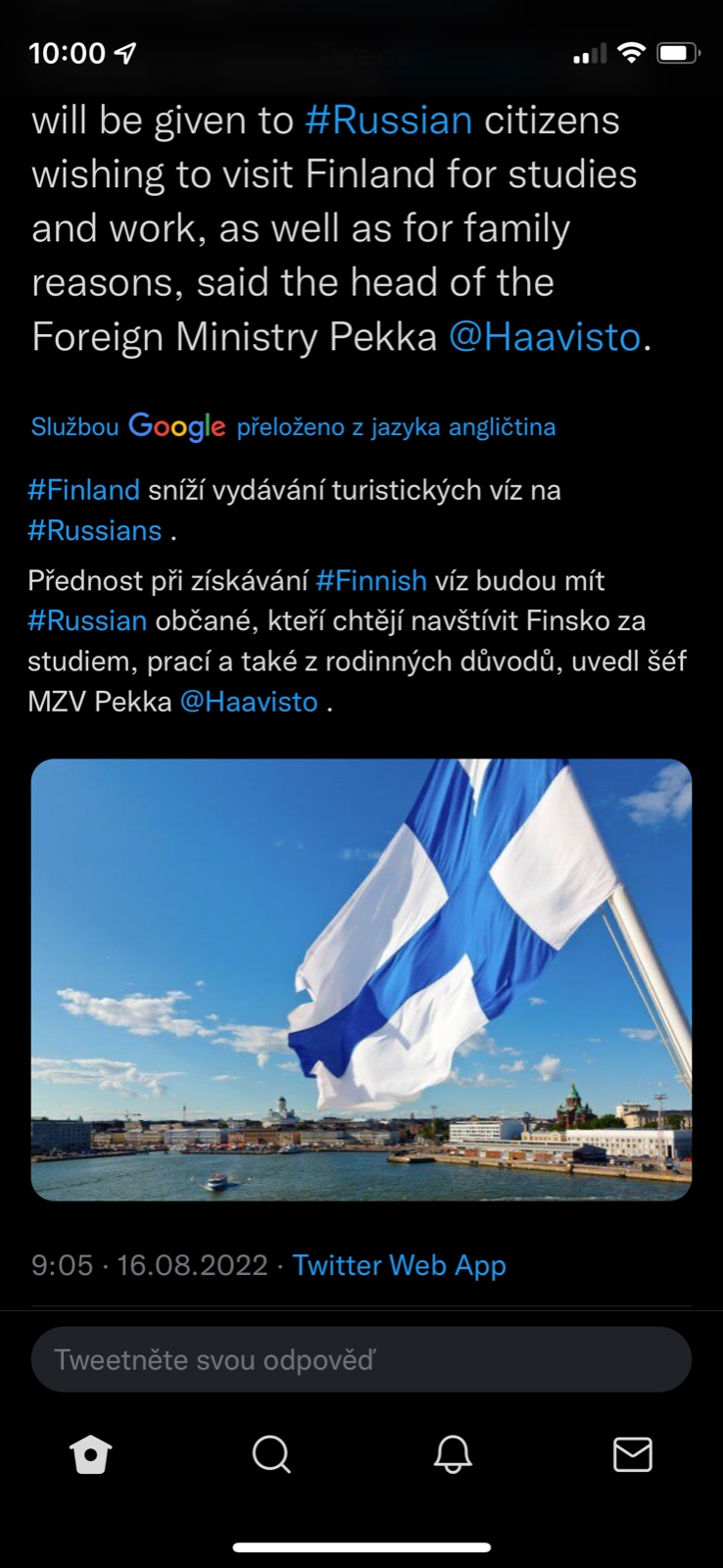Enlarge the Finnish flag photo
Screen dimensions: 723x1568
361,979
